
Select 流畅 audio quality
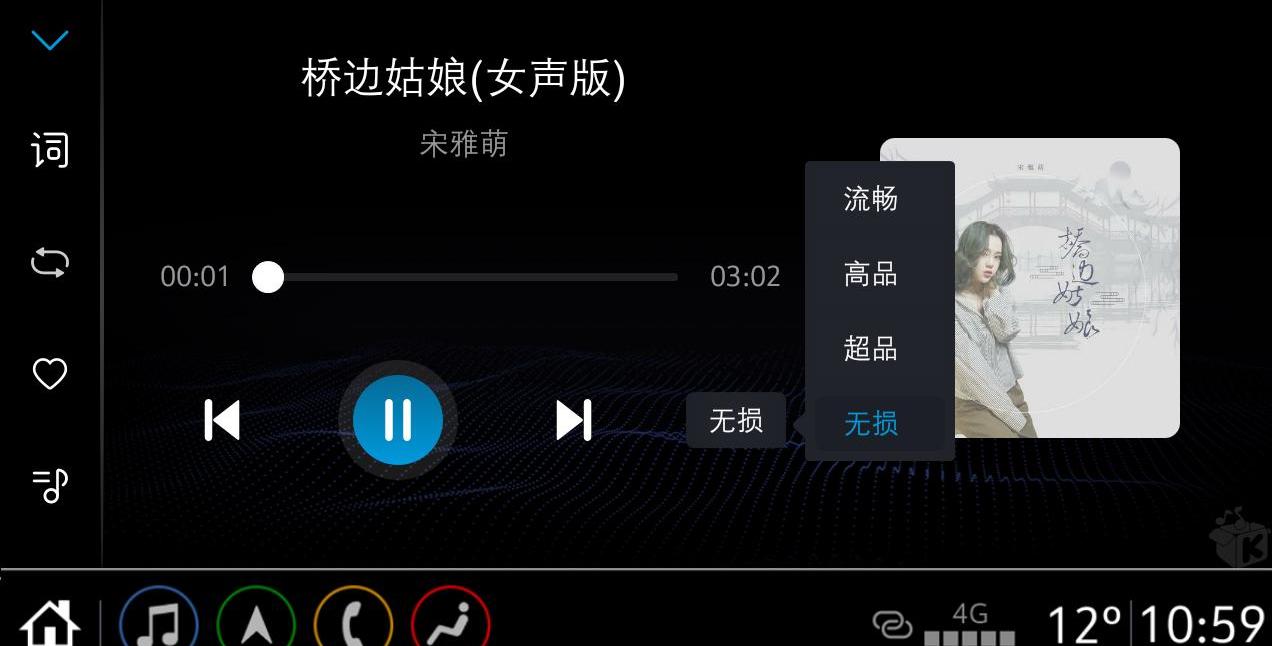pyautogui.click(x=871, y=200)
